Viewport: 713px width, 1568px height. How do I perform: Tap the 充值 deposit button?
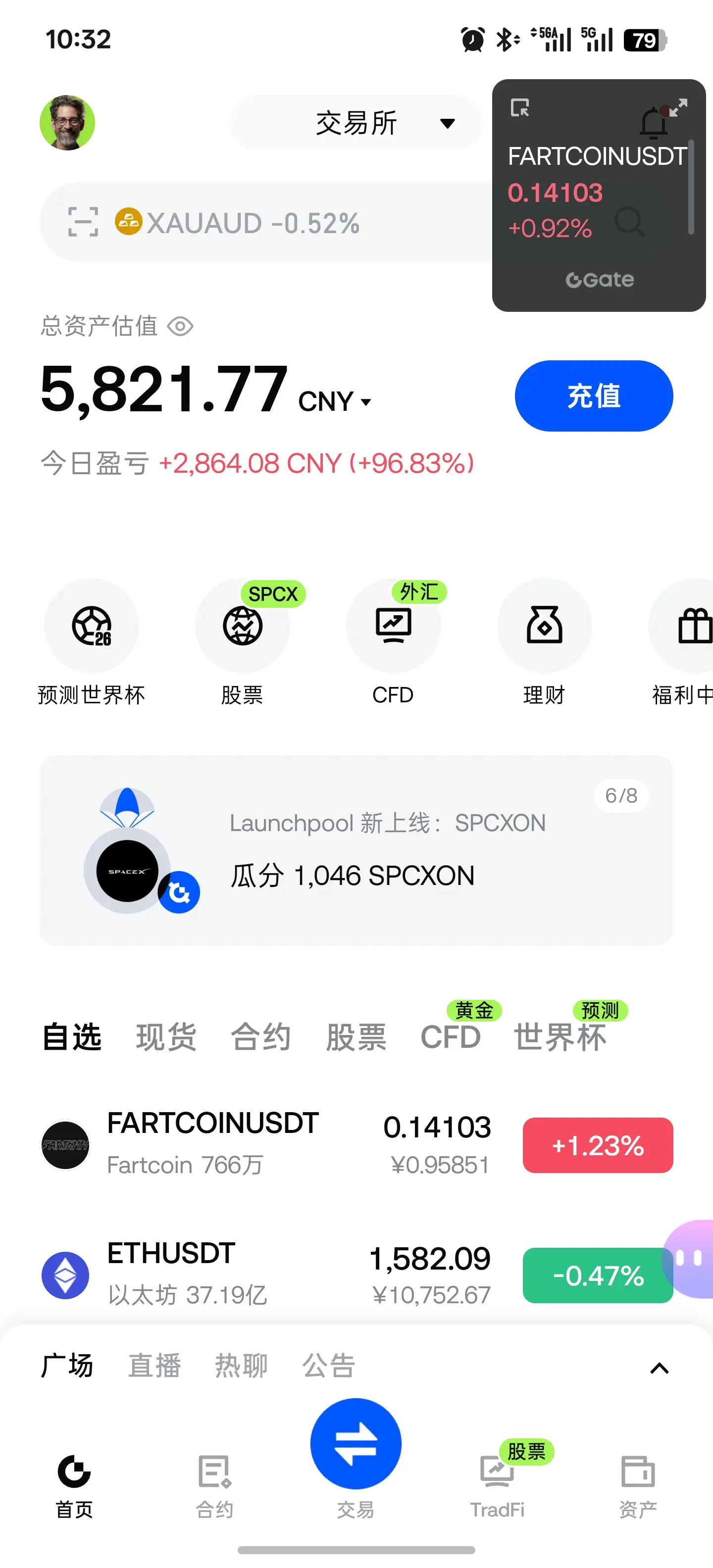click(x=594, y=396)
